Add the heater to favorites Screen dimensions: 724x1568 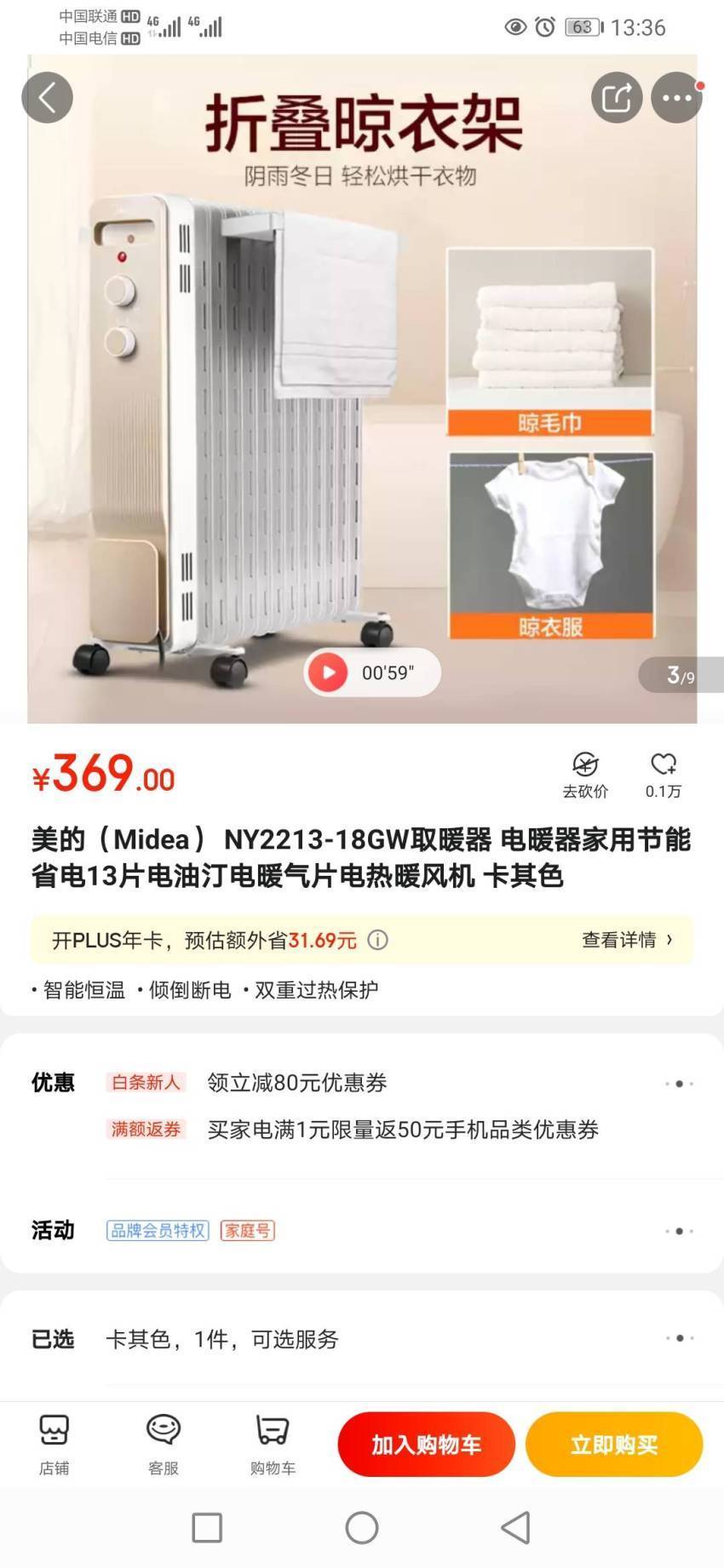pos(663,775)
